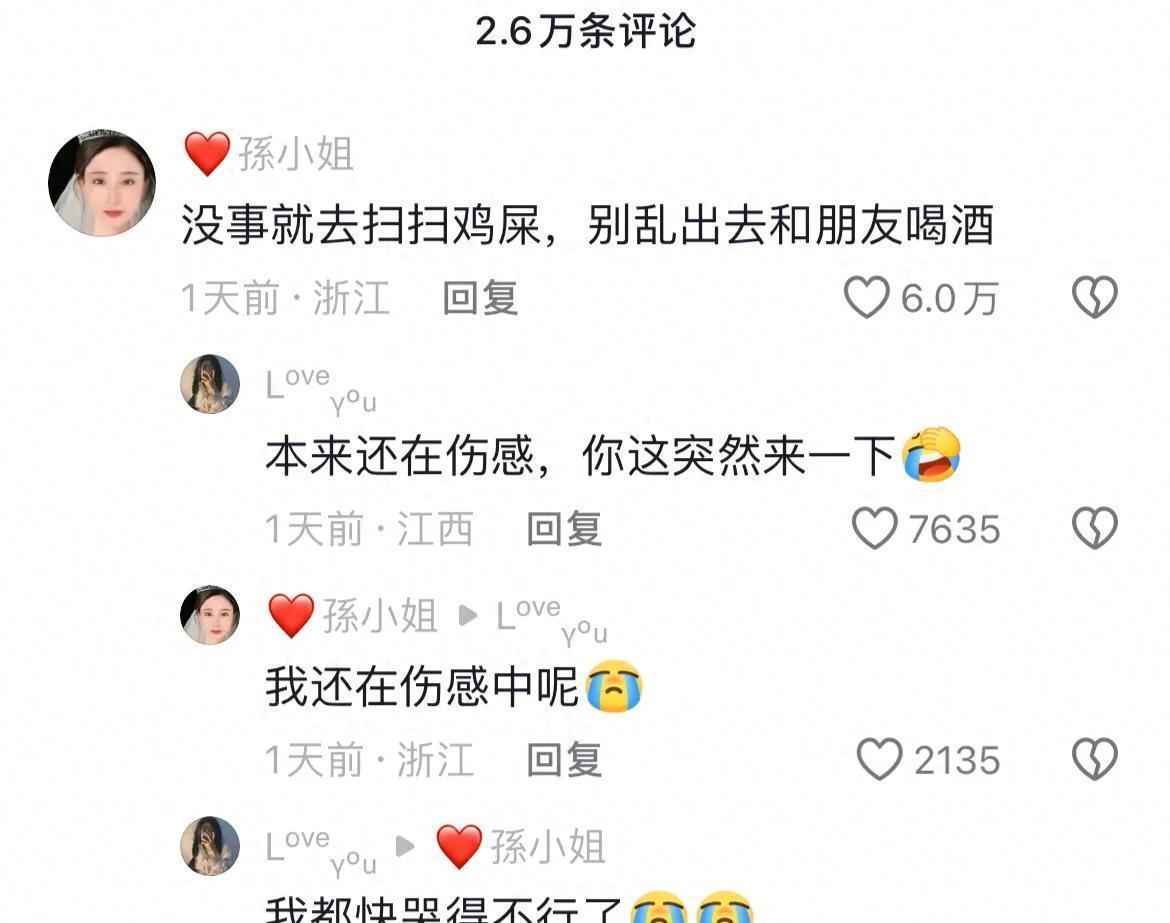
Task: Reply to 孫小姐's comment about 和朋友喝酒
Action: (x=480, y=298)
